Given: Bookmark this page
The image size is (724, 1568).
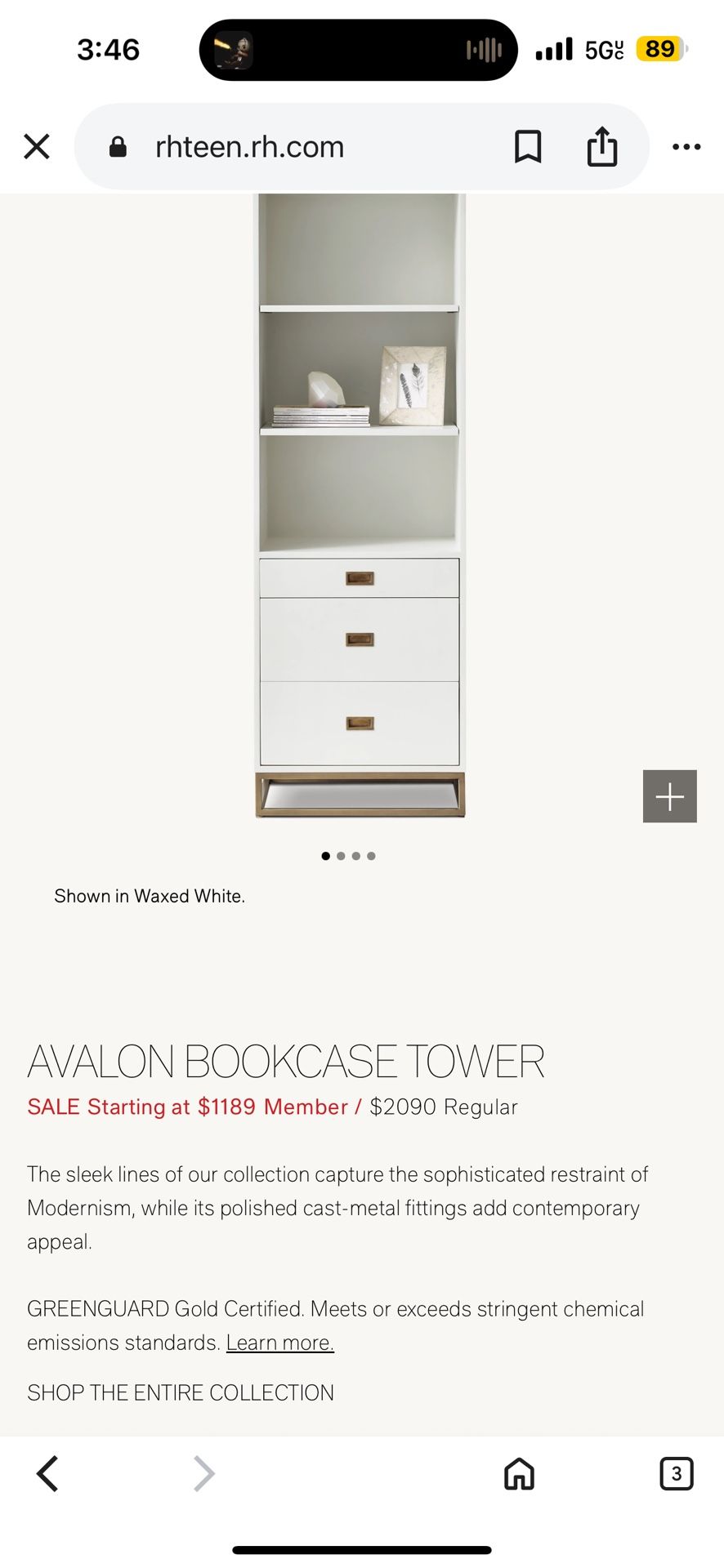Looking at the screenshot, I should (528, 147).
